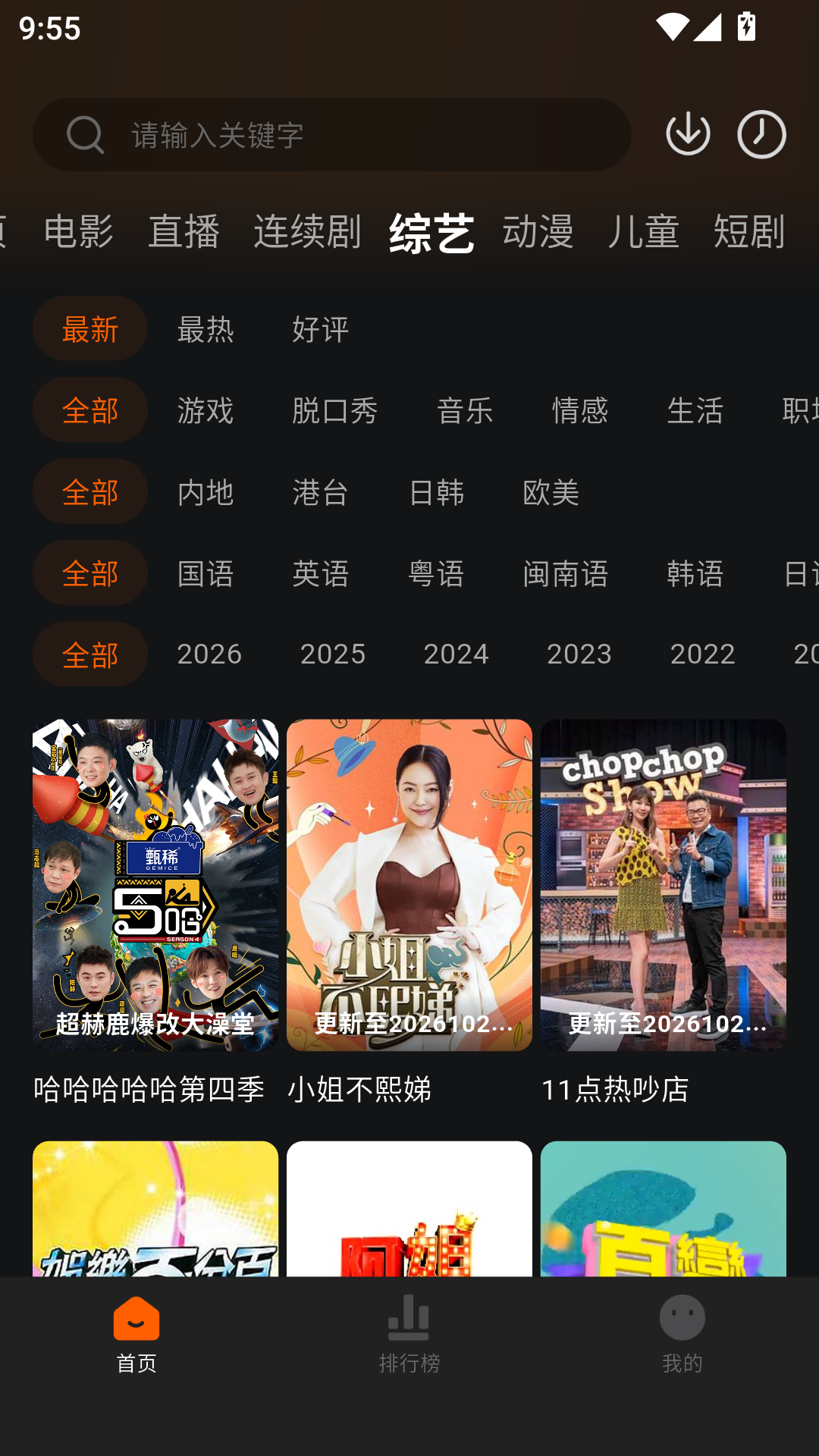Sort by 好评
Screen dimensions: 819x1456
pos(321,328)
